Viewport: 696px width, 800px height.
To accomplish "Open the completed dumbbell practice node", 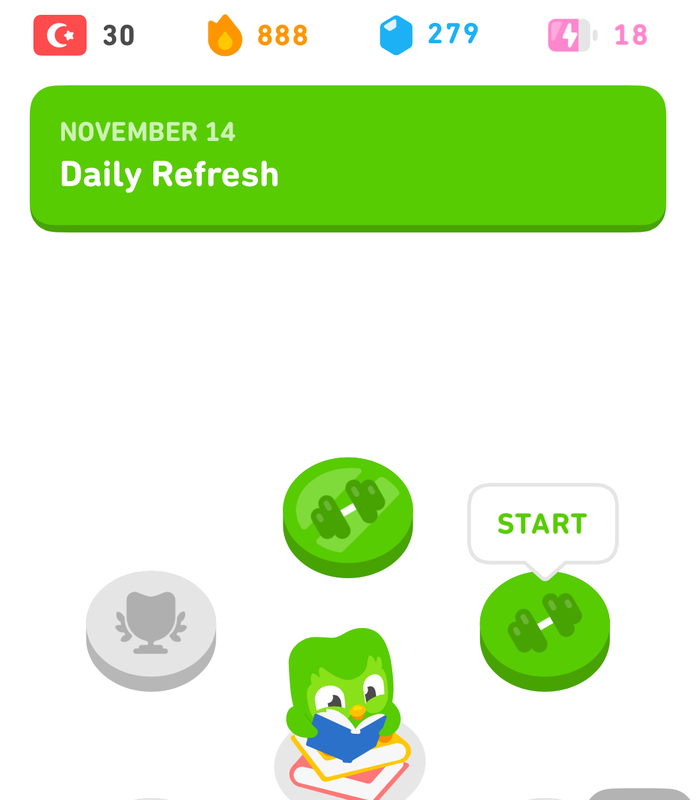I will click(x=347, y=508).
